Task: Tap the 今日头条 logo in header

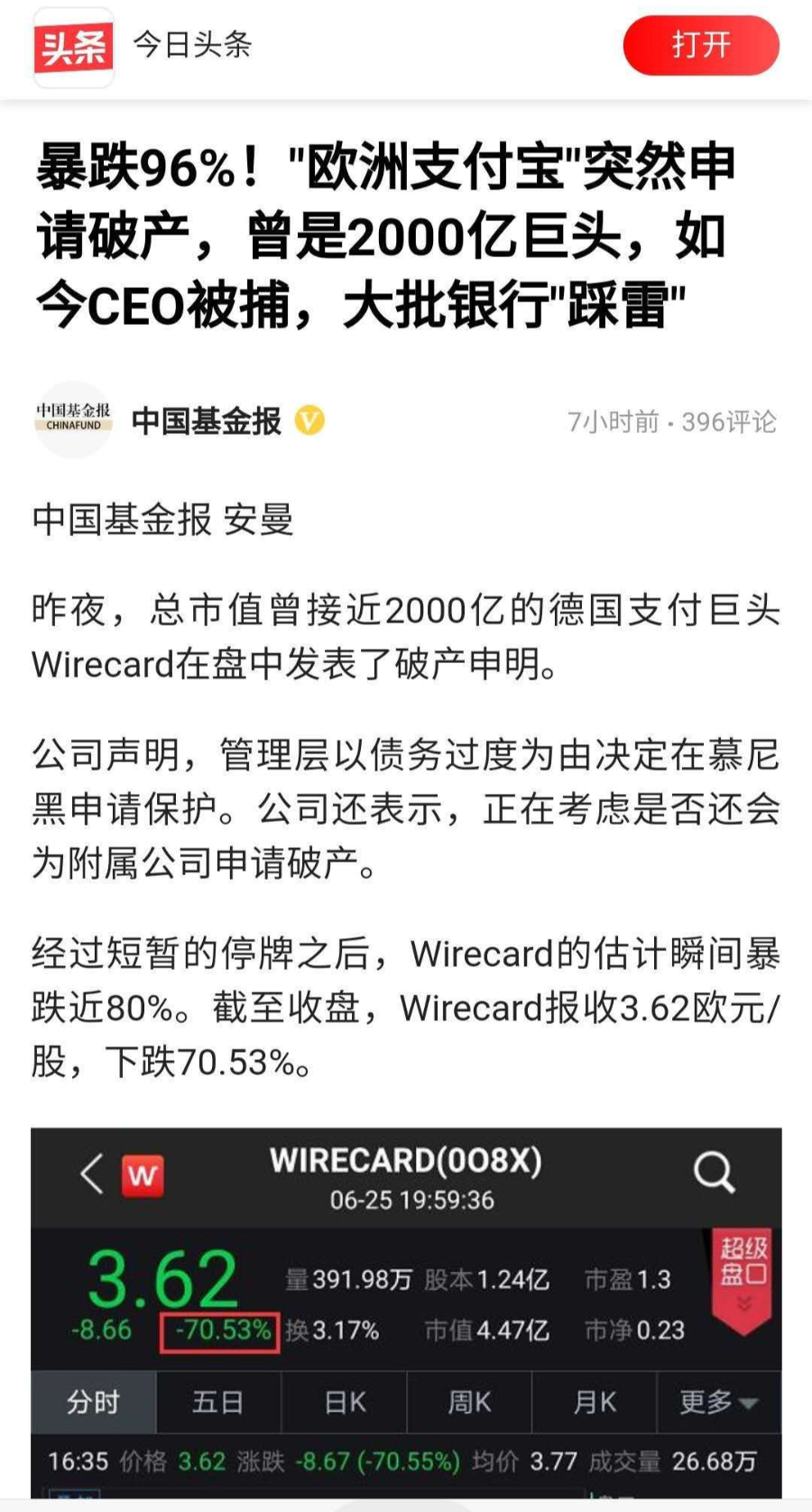Action: point(74,47)
